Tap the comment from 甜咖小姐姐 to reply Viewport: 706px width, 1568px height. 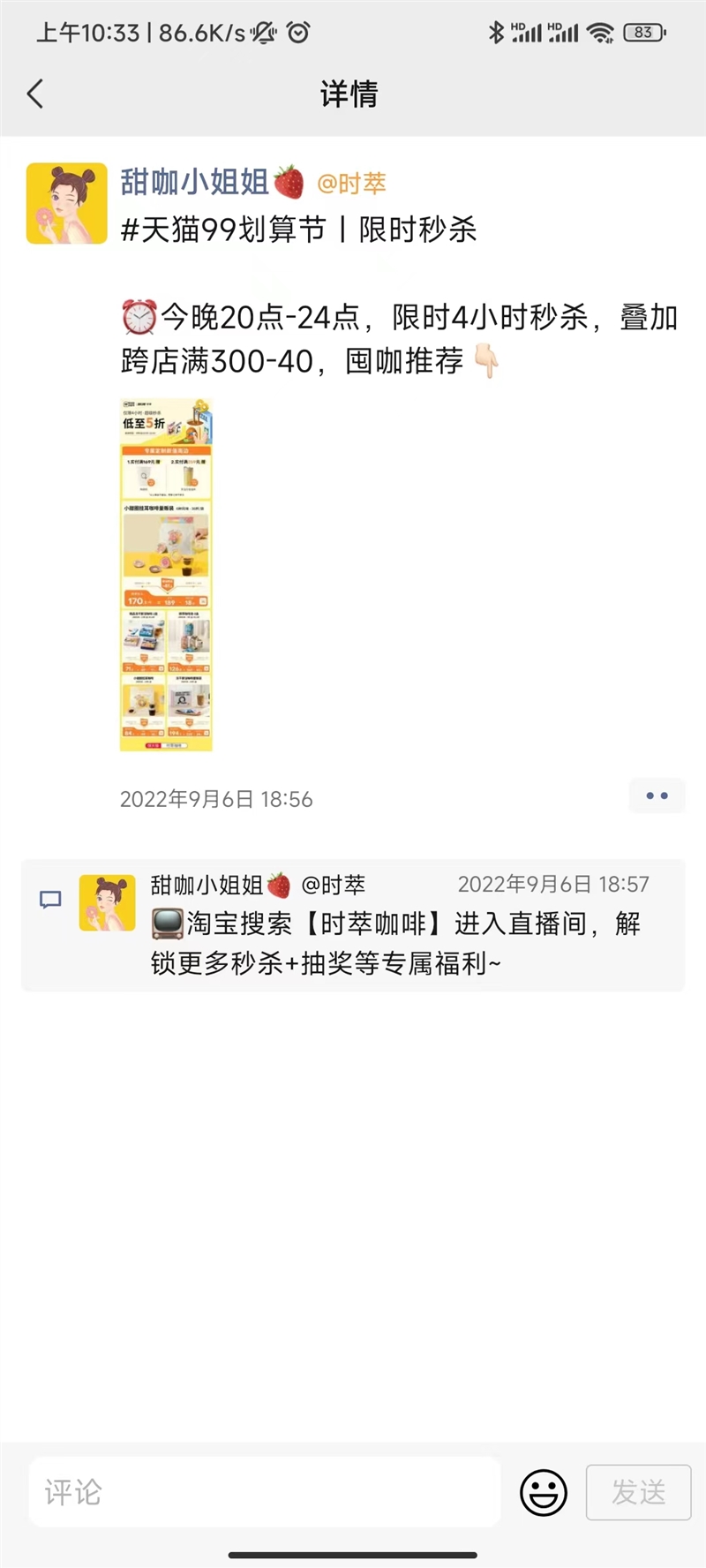397,943
